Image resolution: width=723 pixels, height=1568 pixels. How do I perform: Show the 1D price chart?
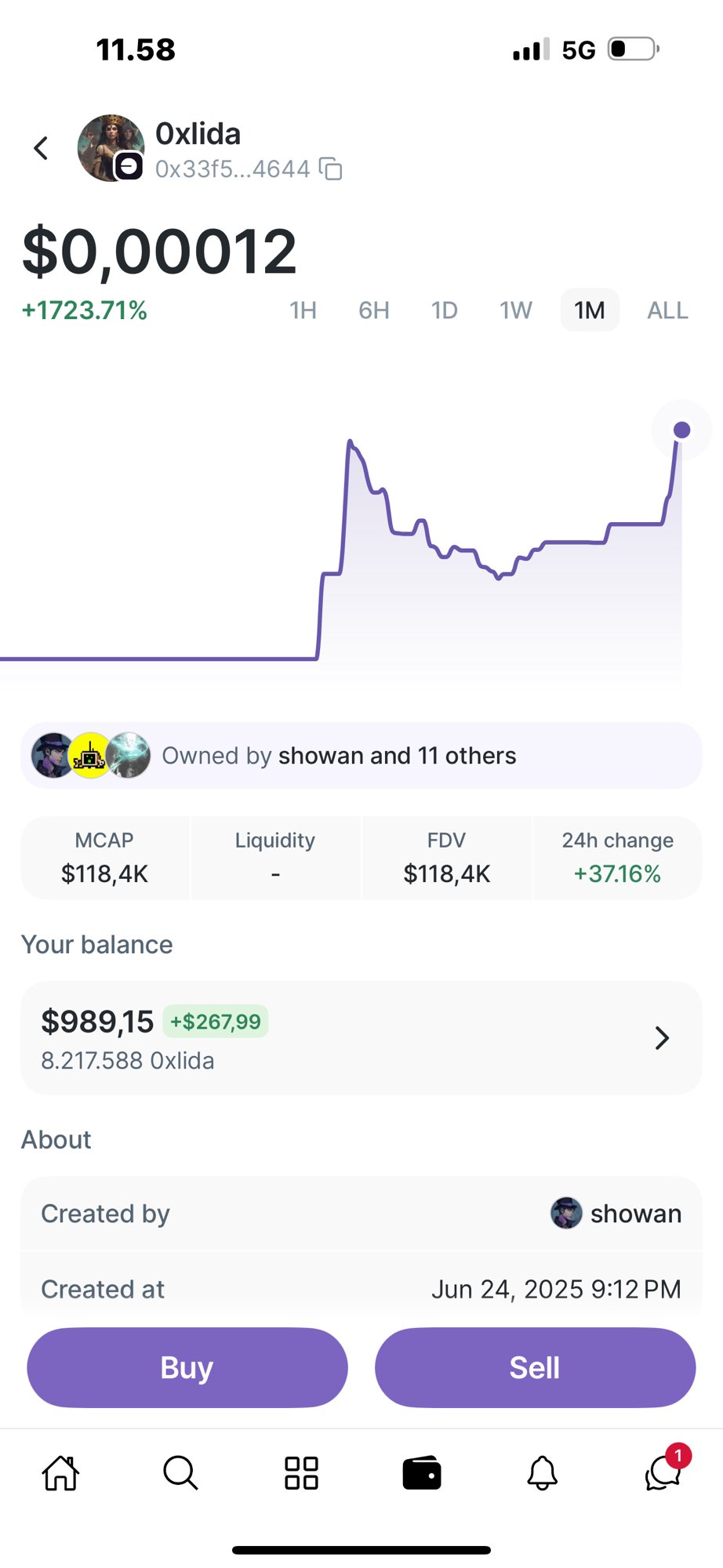pos(444,310)
